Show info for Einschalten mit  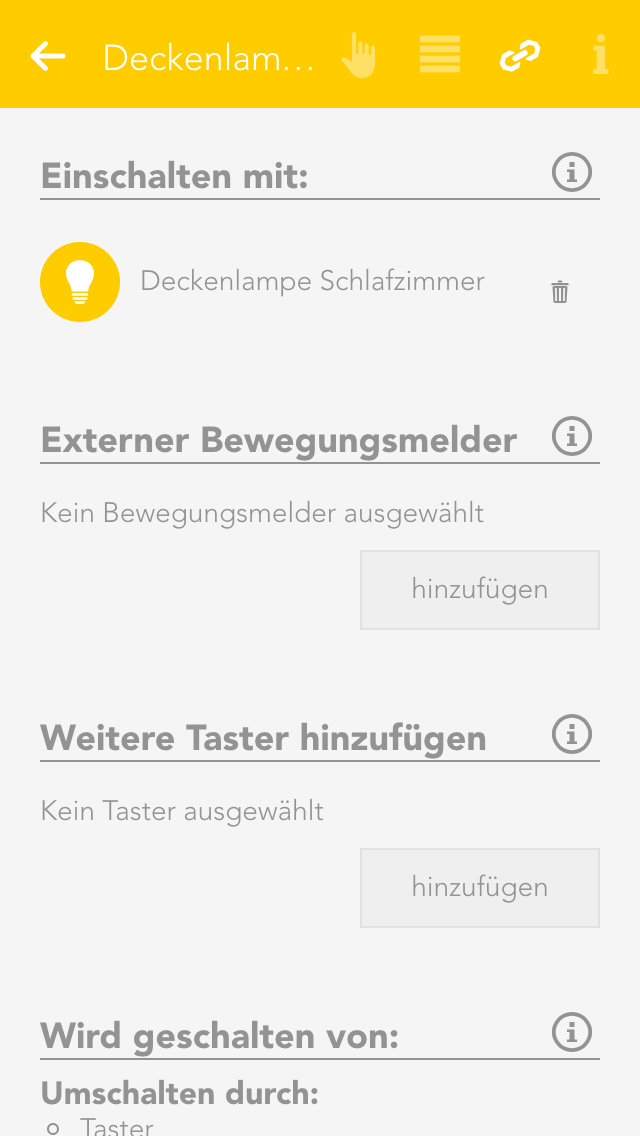coord(572,173)
